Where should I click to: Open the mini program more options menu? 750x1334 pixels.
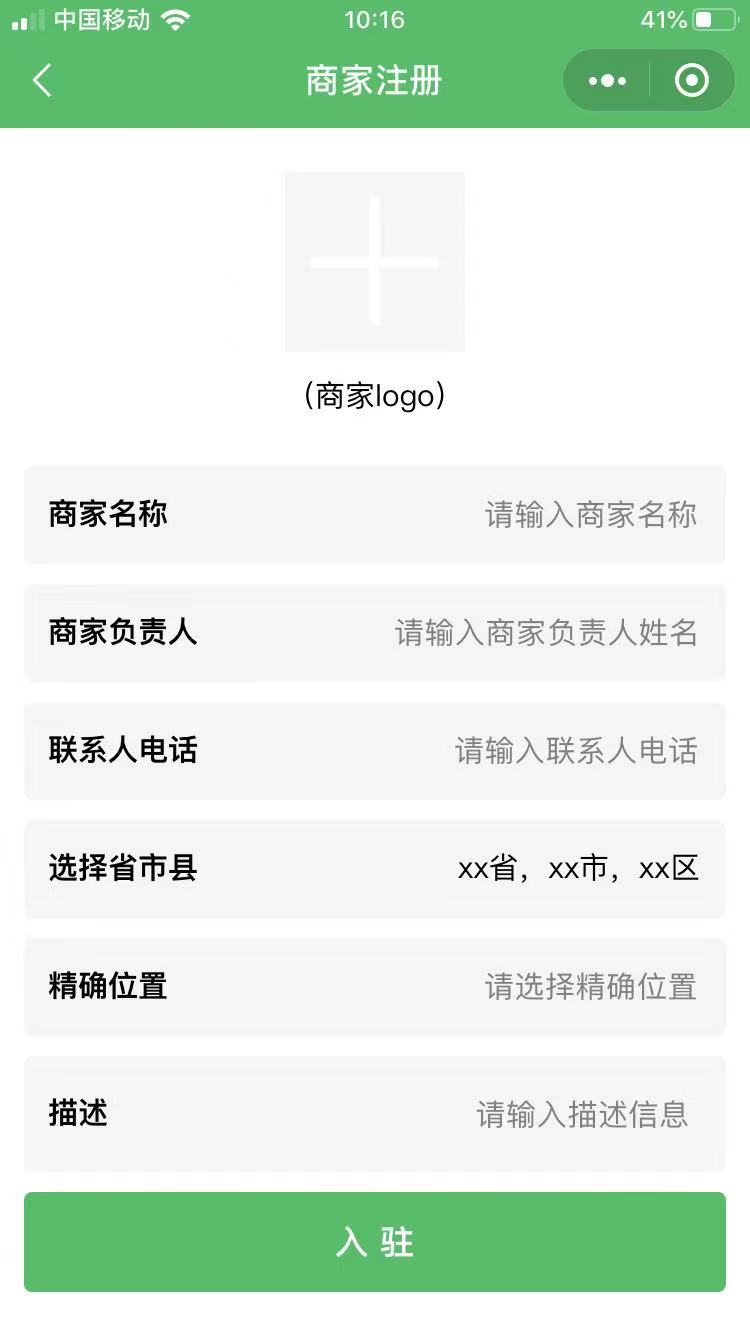click(607, 80)
